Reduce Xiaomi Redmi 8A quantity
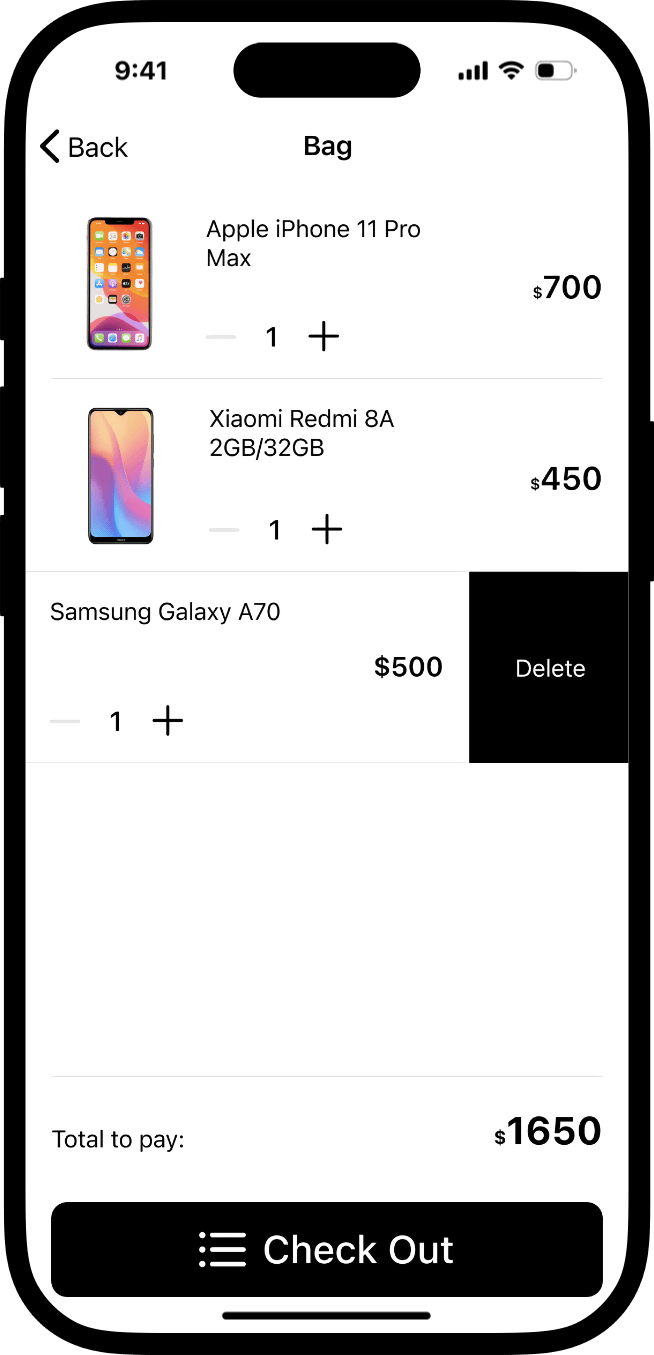Screen dimensions: 654x1355 (x=224, y=530)
